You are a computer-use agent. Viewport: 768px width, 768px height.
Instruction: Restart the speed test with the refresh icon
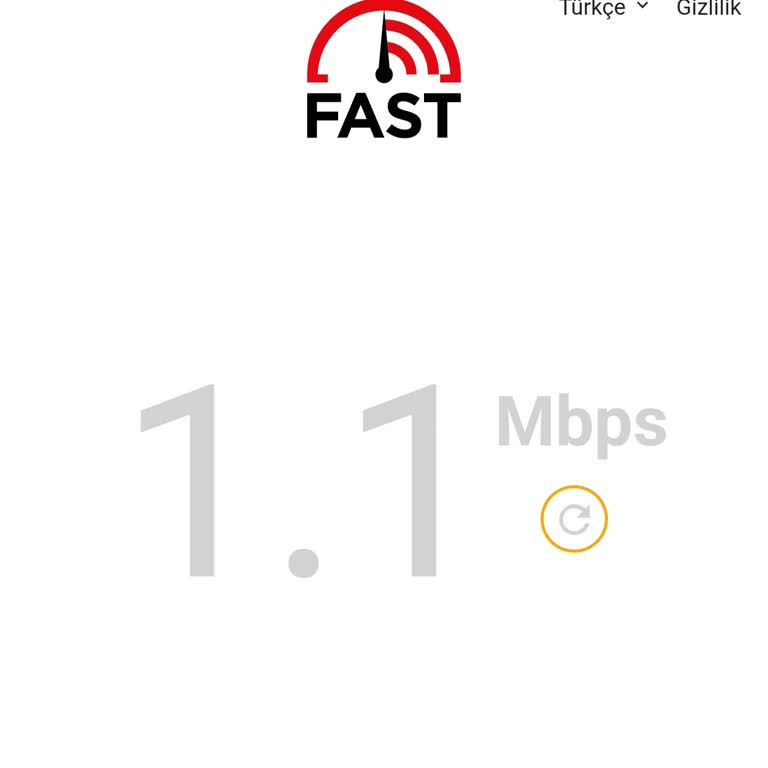[574, 519]
